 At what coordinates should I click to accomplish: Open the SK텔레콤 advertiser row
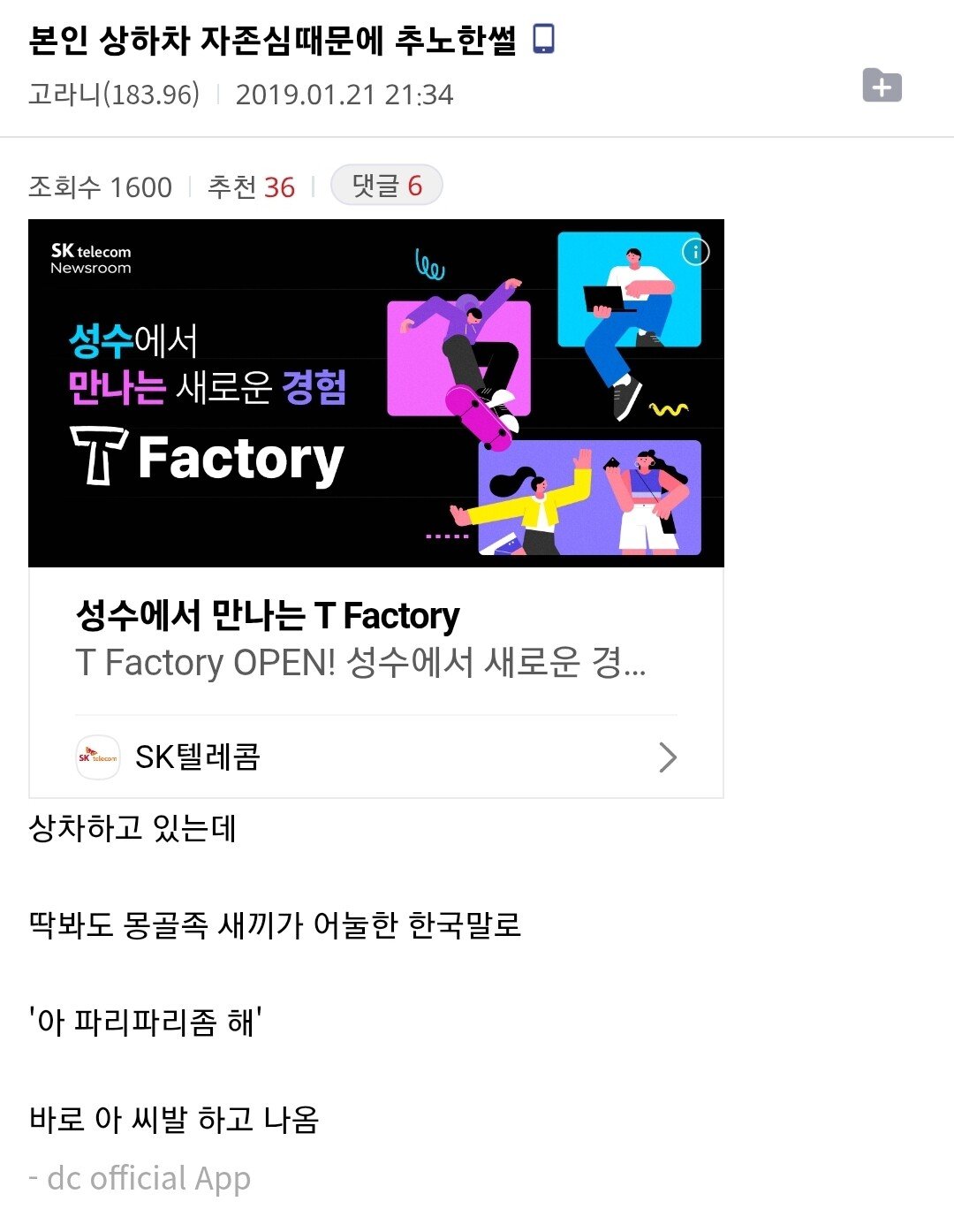point(375,757)
